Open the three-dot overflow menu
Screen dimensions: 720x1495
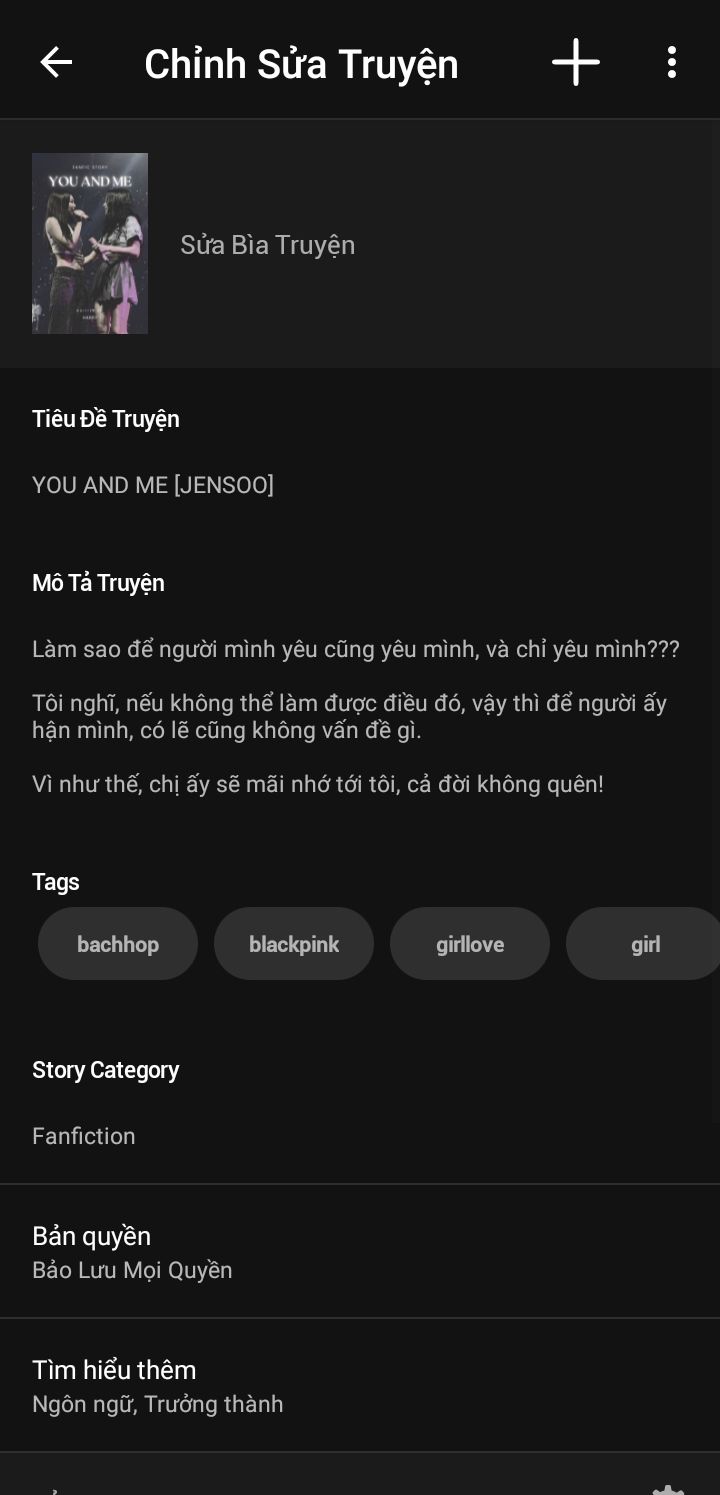[x=672, y=62]
